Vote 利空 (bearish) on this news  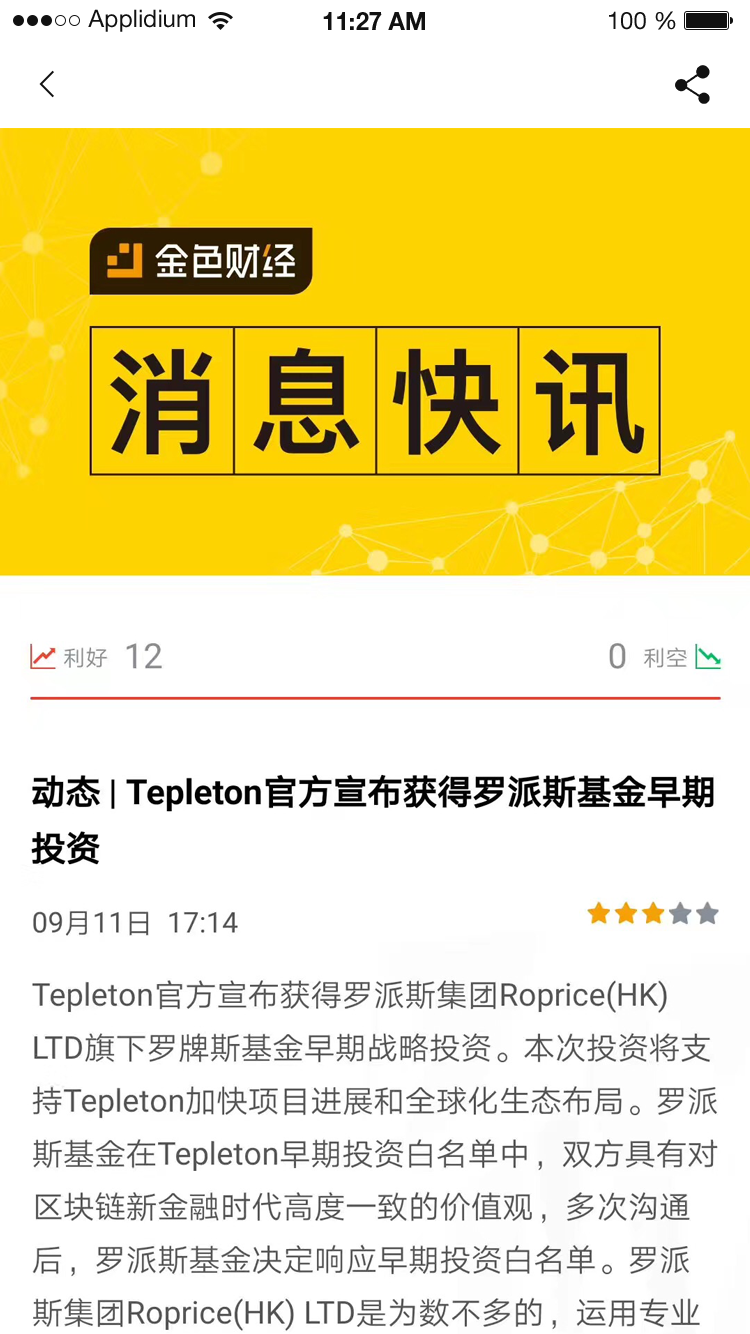[x=682, y=657]
